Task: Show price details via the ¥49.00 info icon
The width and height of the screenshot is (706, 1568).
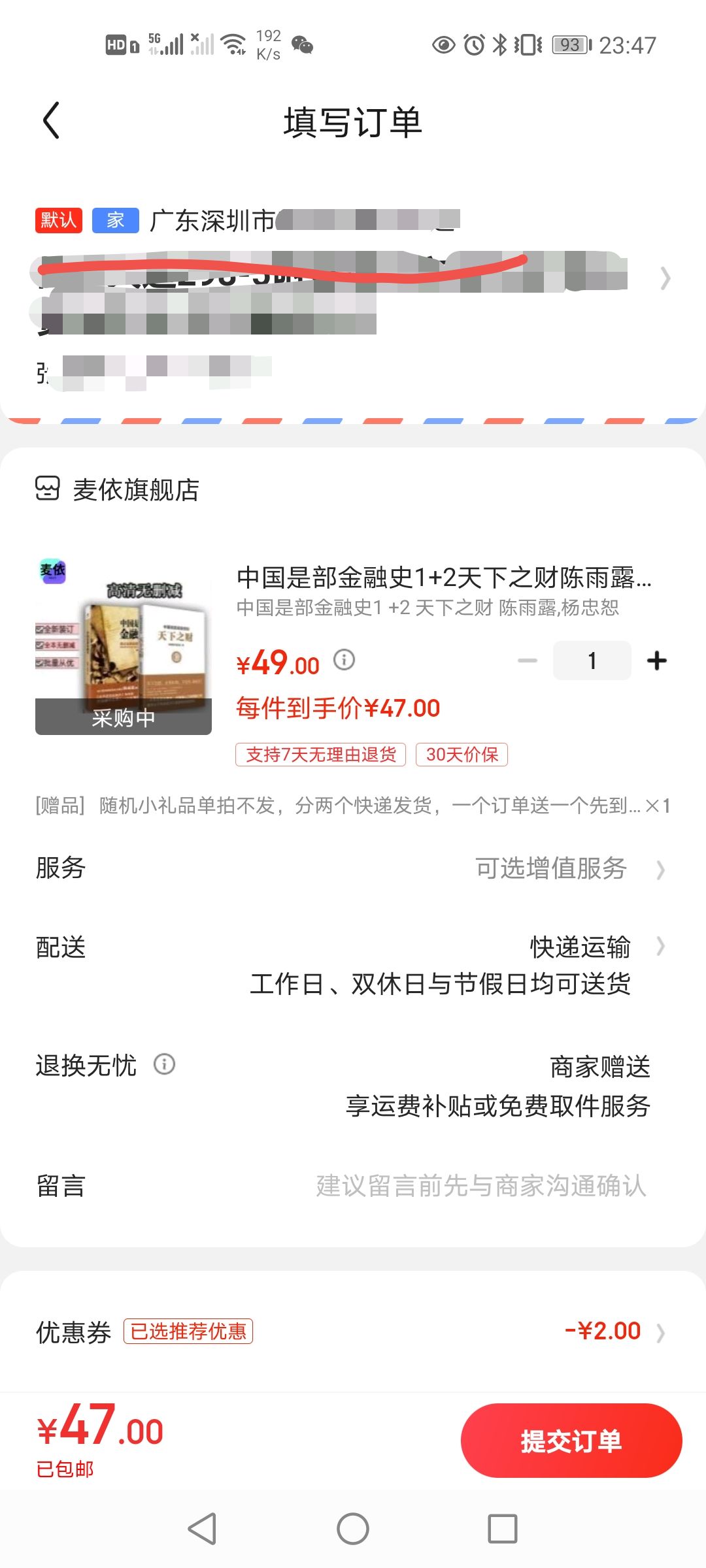Action: click(x=344, y=660)
